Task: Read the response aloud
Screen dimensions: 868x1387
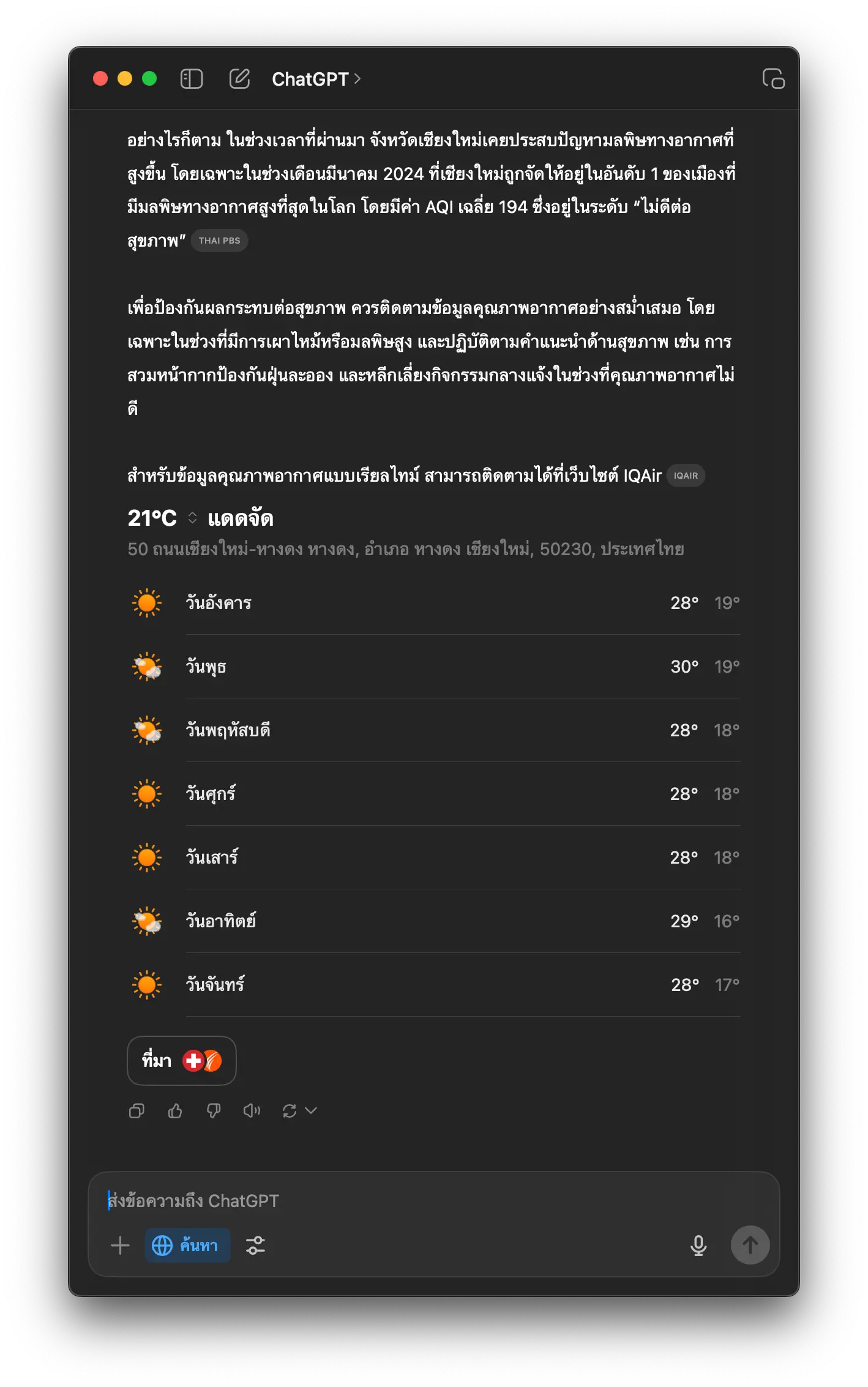Action: (252, 1110)
